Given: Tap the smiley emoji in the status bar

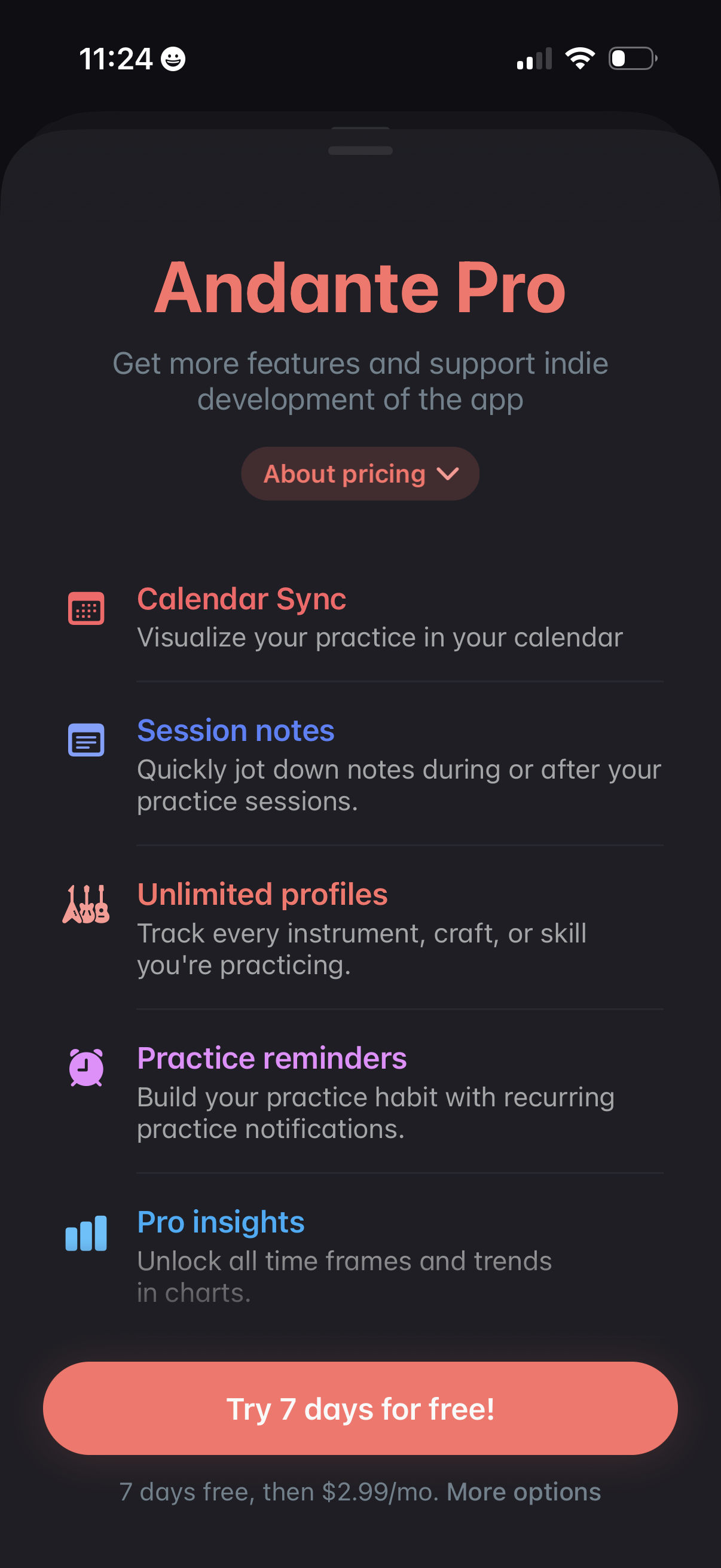Looking at the screenshot, I should click(x=172, y=59).
